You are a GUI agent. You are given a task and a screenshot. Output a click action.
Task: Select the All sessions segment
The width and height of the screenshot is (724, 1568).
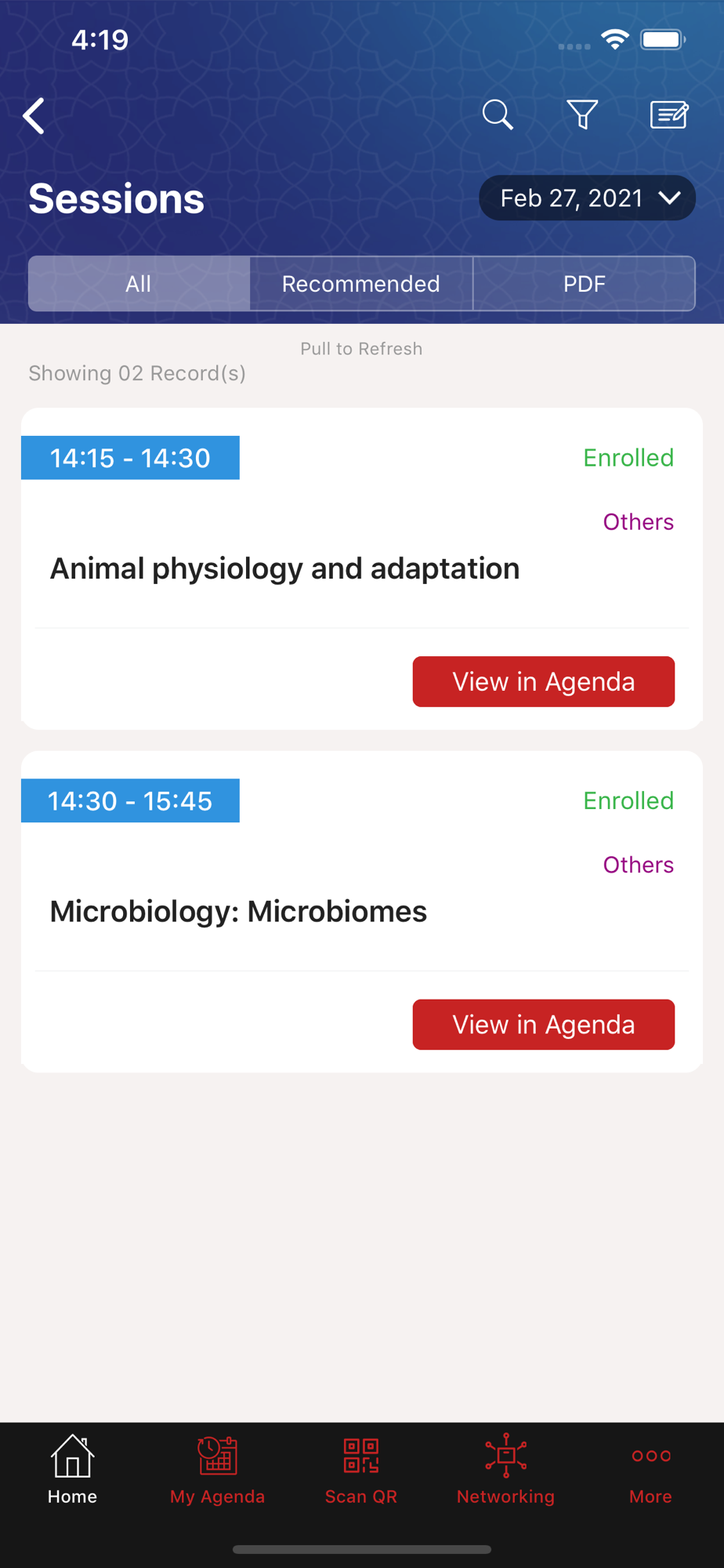tap(139, 284)
